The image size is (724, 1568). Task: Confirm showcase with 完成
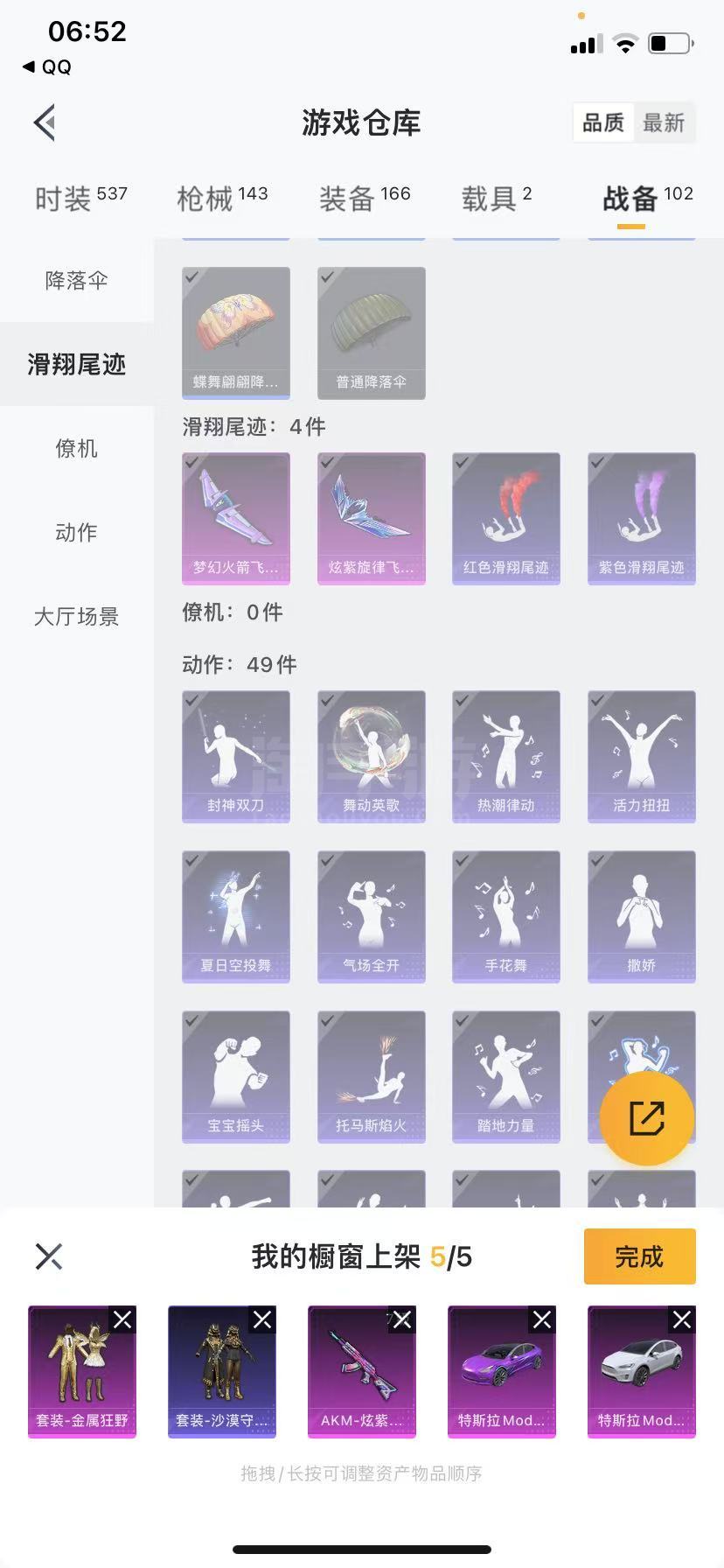coord(639,1256)
